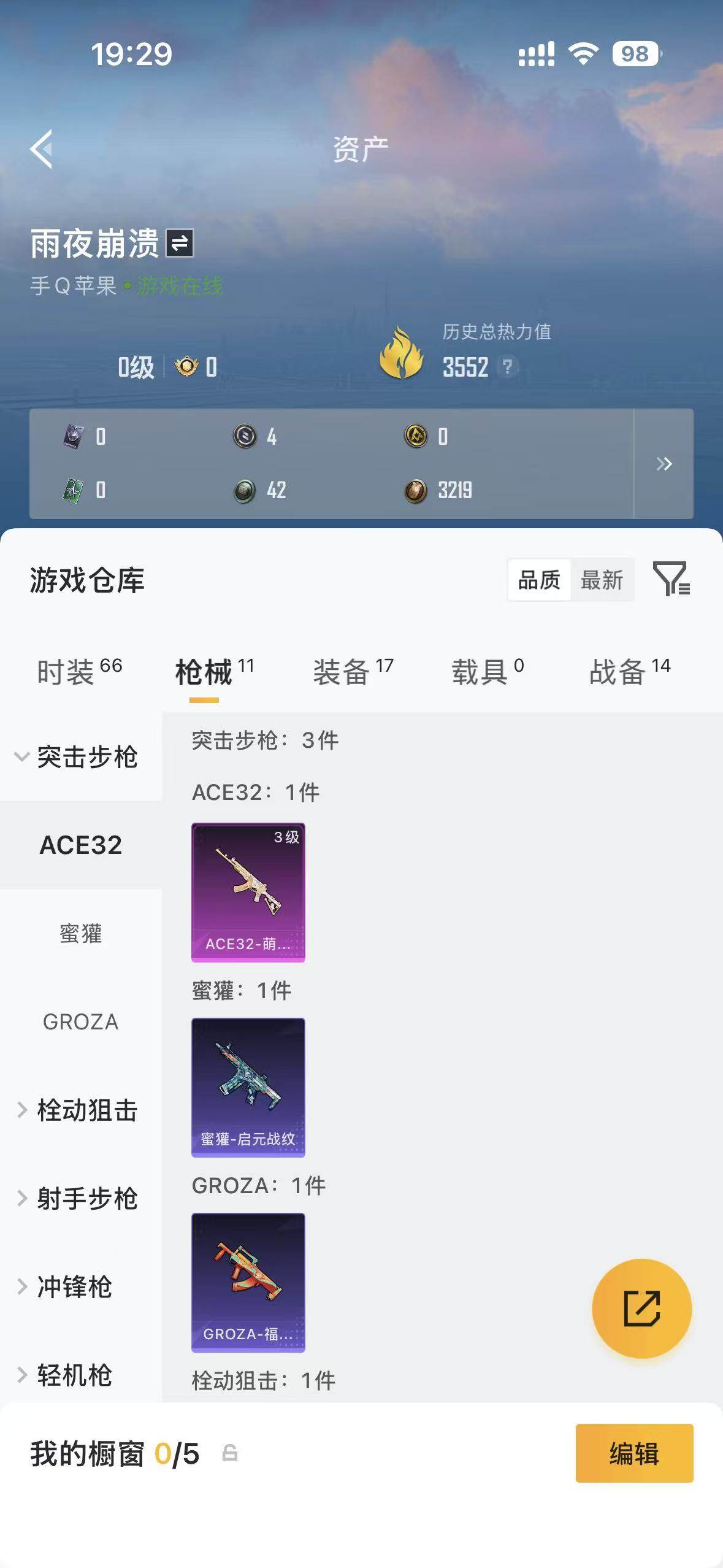Select GROZA in the side list
723x1568 pixels.
coord(81,1022)
